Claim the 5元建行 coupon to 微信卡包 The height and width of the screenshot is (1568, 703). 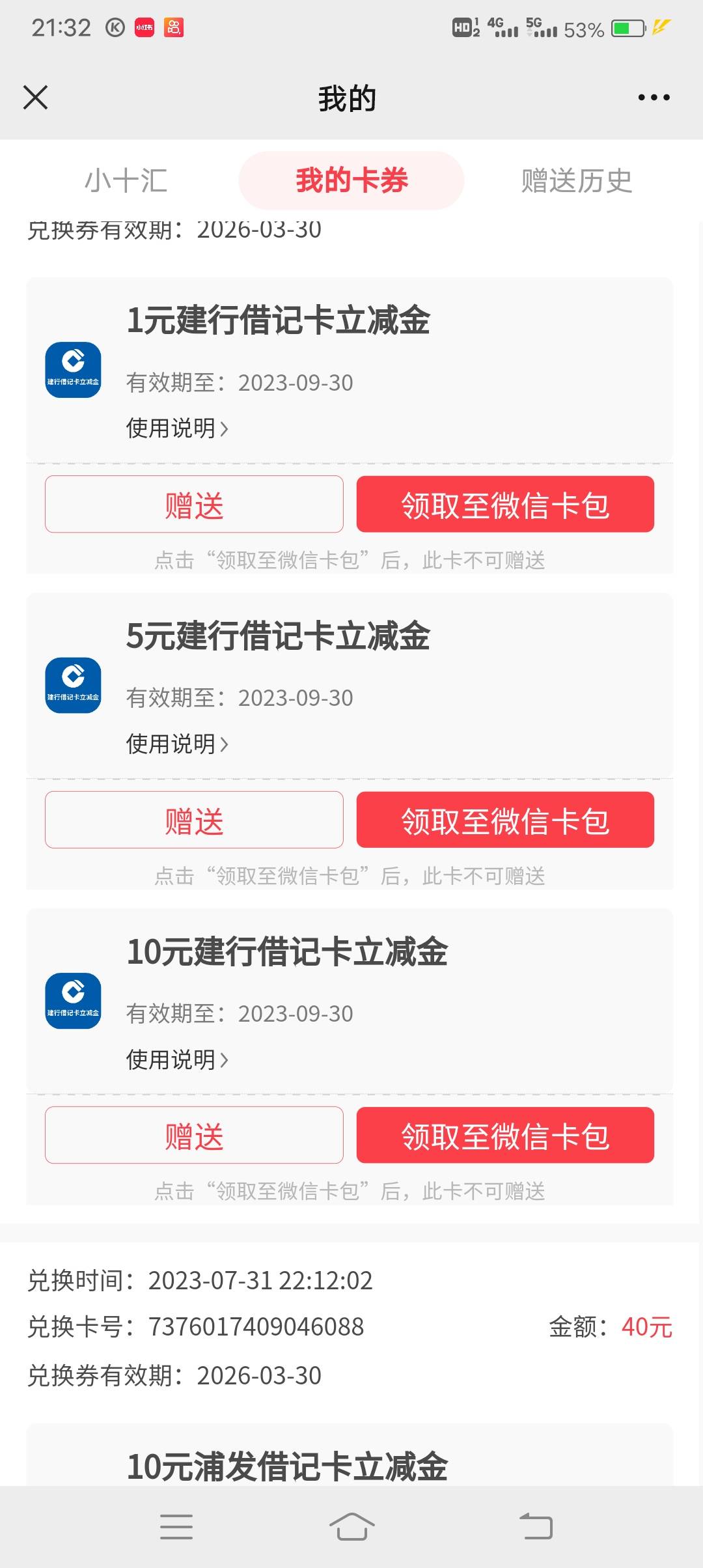pos(505,820)
